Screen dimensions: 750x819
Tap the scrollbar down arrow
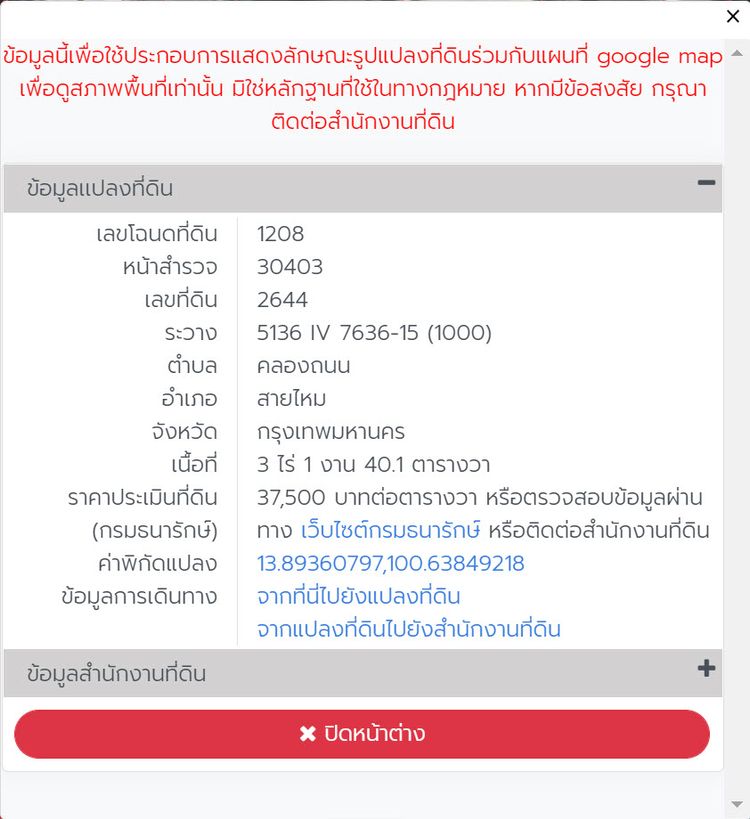(x=736, y=803)
